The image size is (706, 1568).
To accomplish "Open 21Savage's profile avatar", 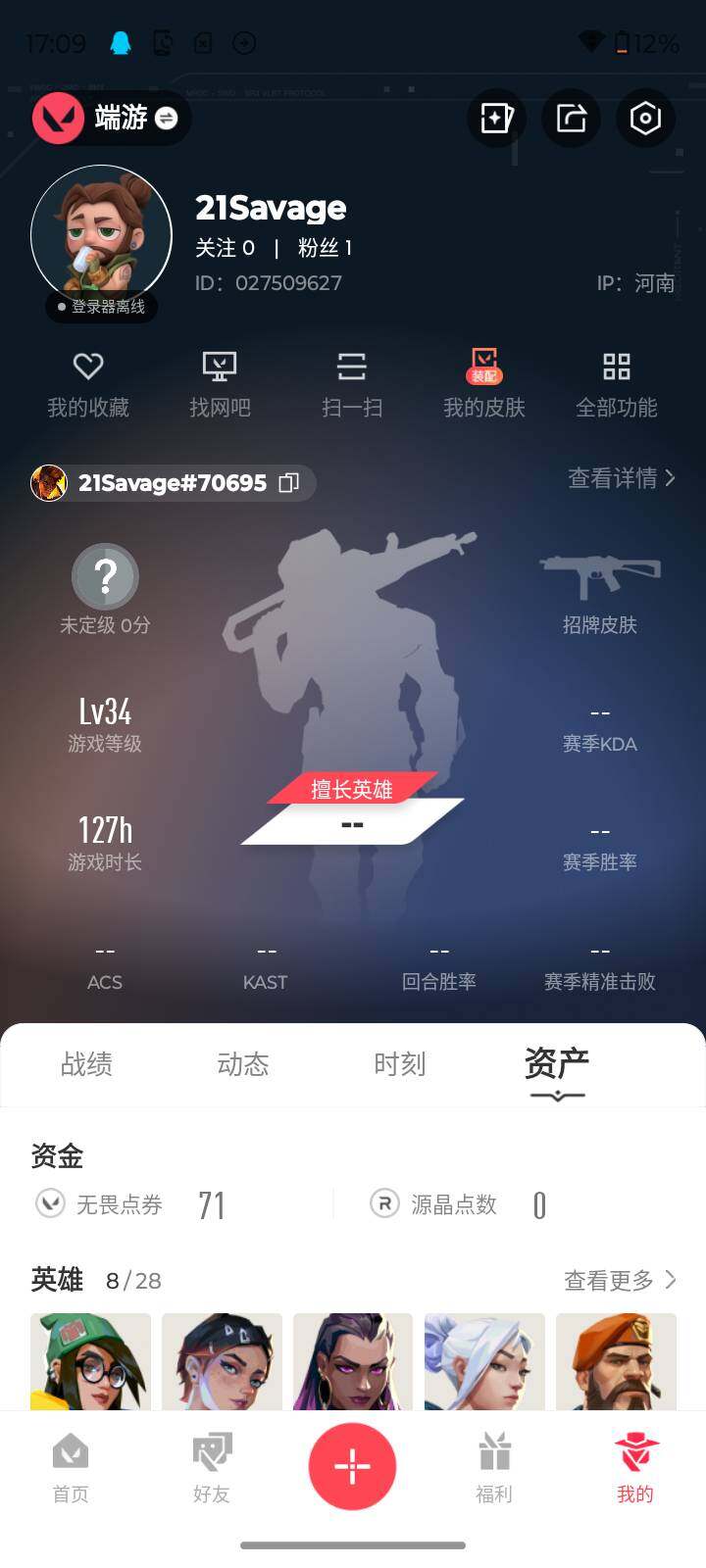I will click(x=101, y=236).
